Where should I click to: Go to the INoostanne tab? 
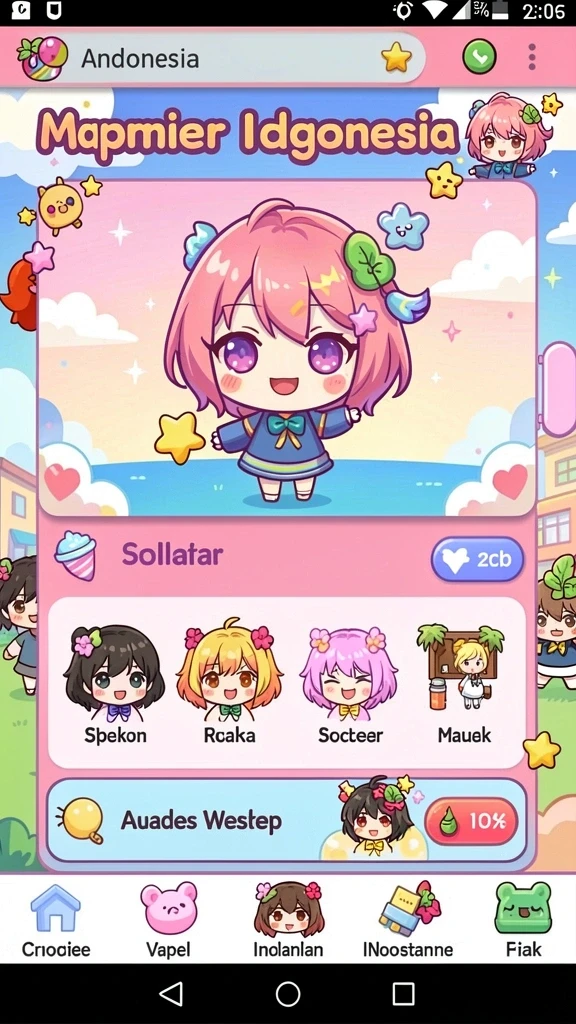point(408,920)
